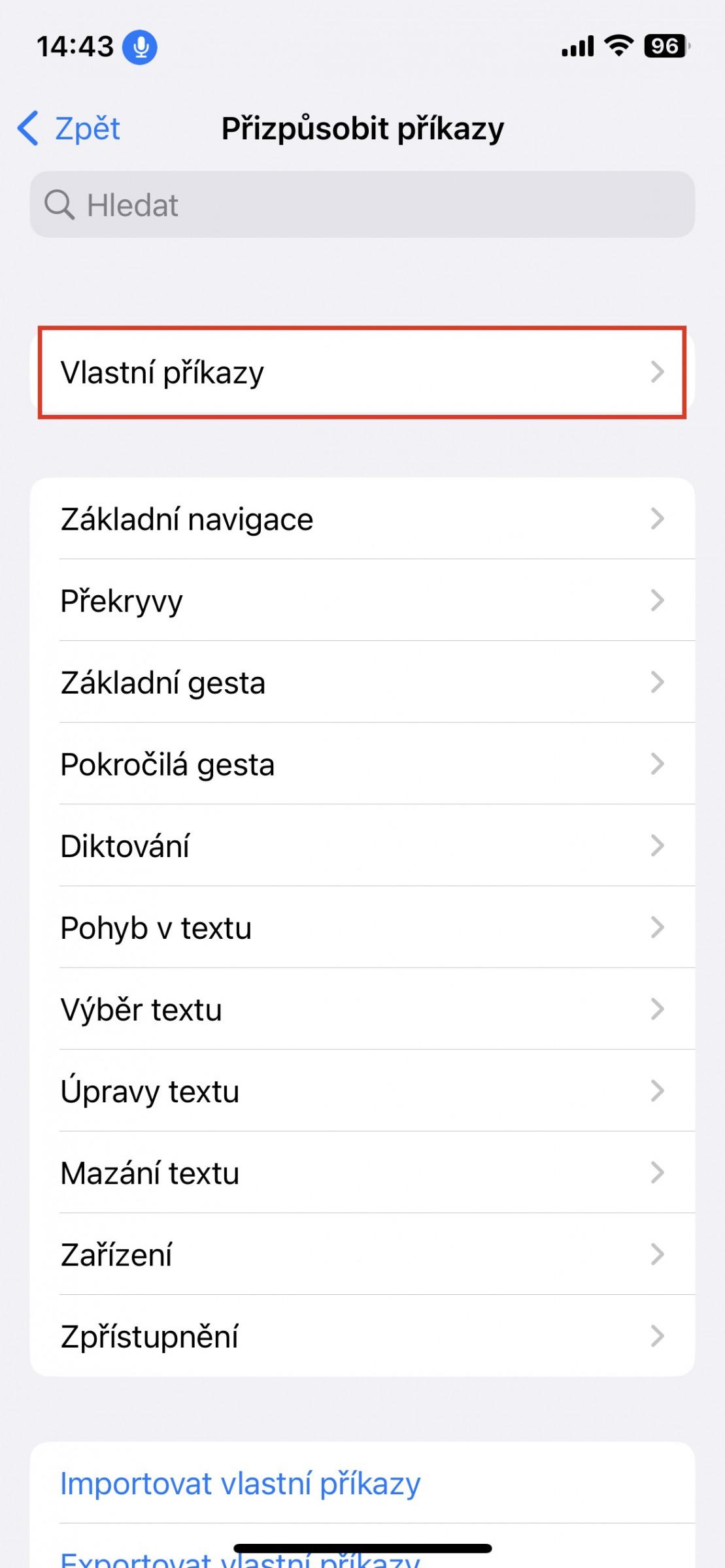Tap Importovat vlastní příkazy
725x1568 pixels.
(241, 1483)
